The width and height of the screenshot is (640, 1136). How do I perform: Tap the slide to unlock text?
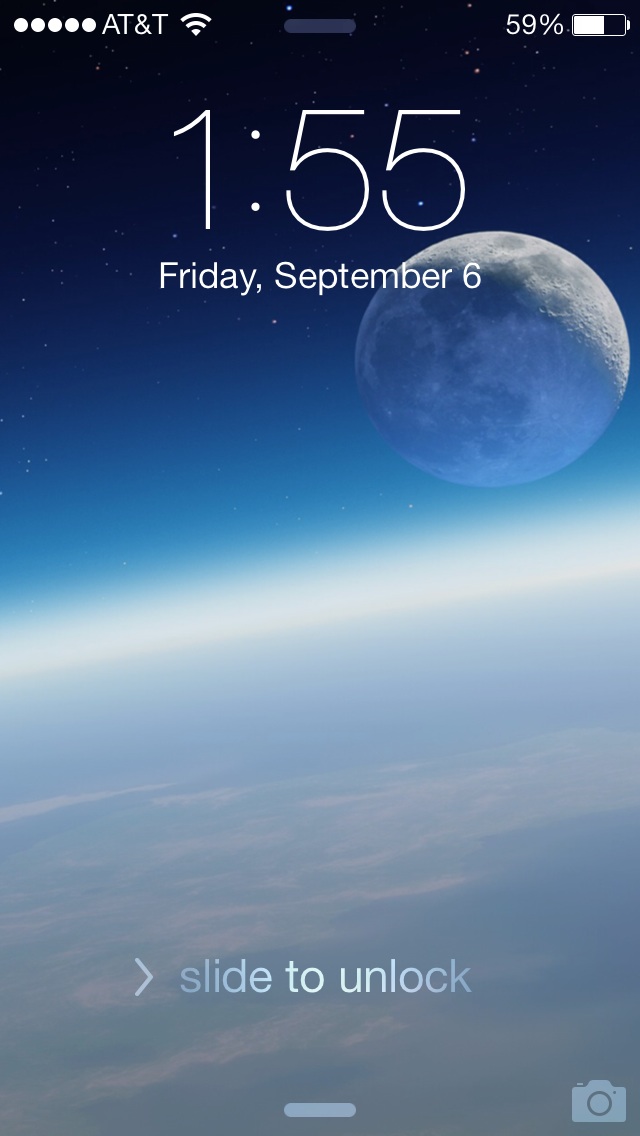(x=325, y=977)
